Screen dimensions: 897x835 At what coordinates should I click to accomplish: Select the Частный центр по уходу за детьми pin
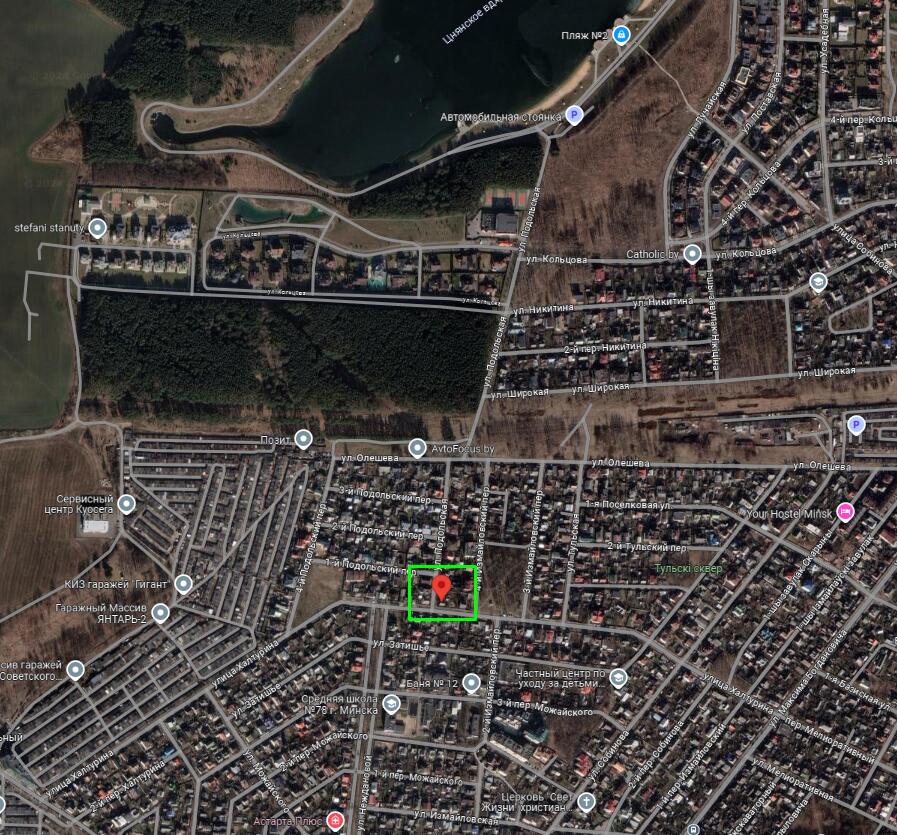click(x=618, y=679)
